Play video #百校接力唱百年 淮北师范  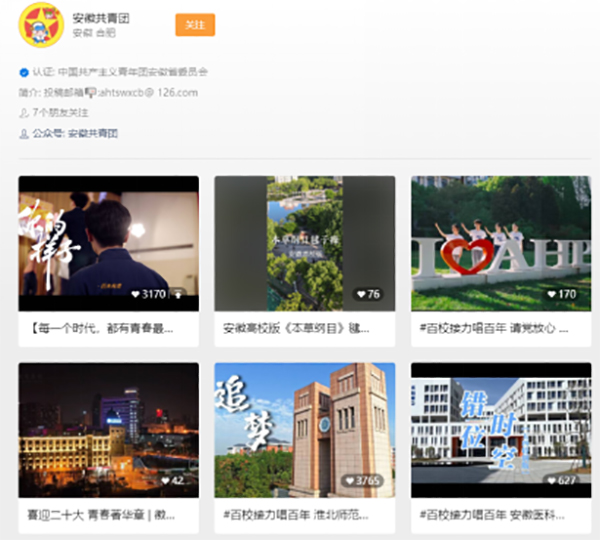pos(304,430)
